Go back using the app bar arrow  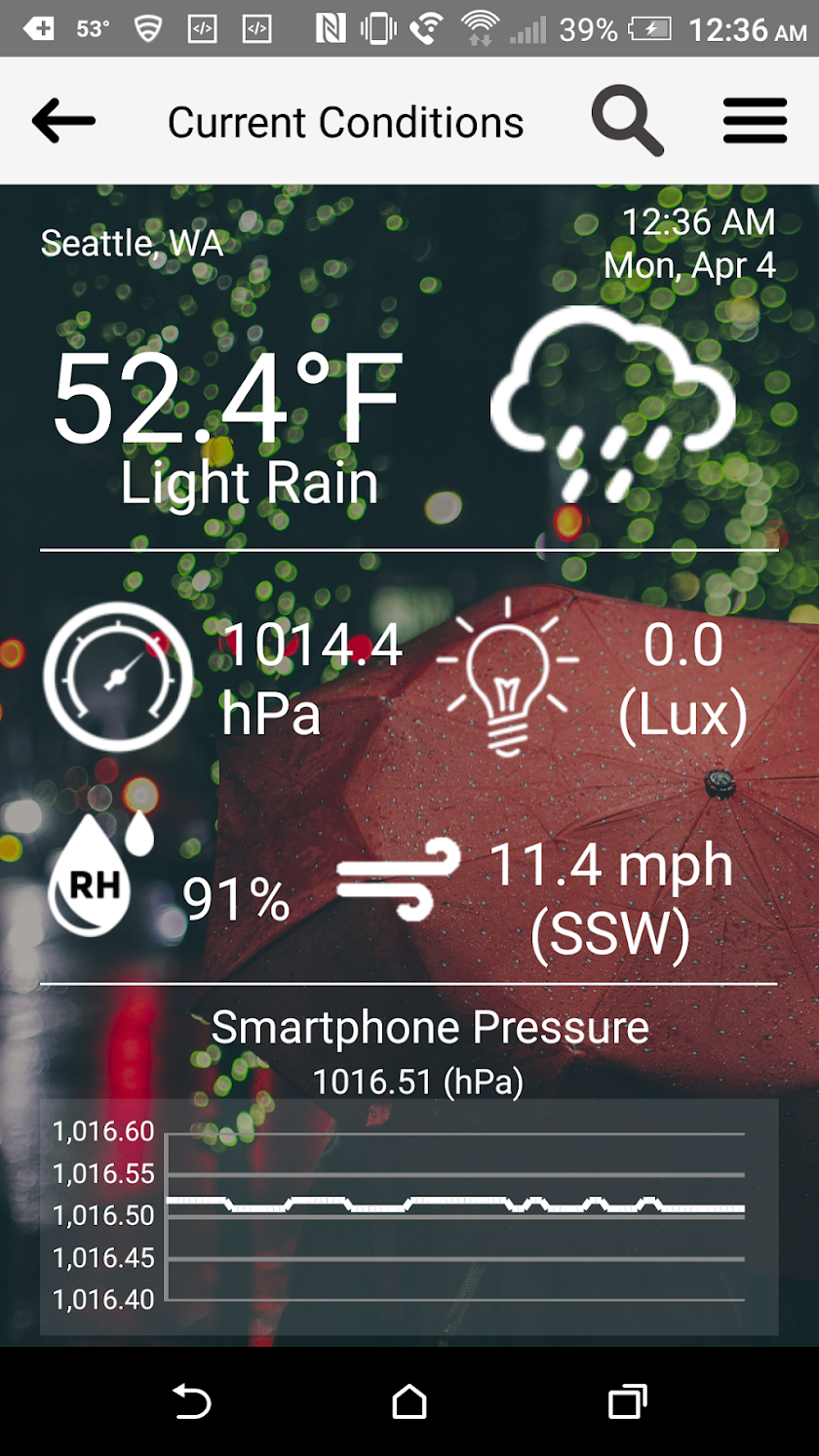click(63, 122)
